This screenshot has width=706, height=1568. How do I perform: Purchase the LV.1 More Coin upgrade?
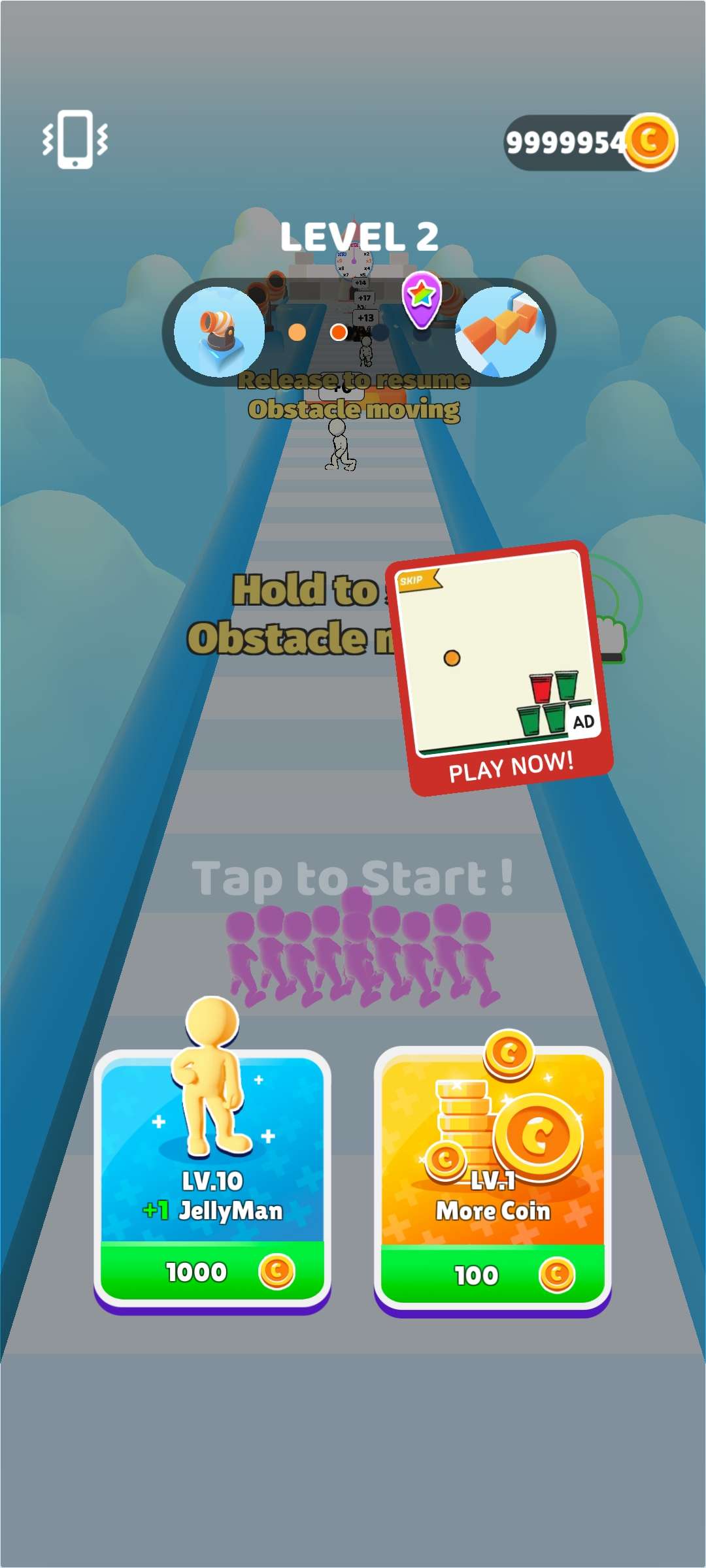tap(492, 1273)
